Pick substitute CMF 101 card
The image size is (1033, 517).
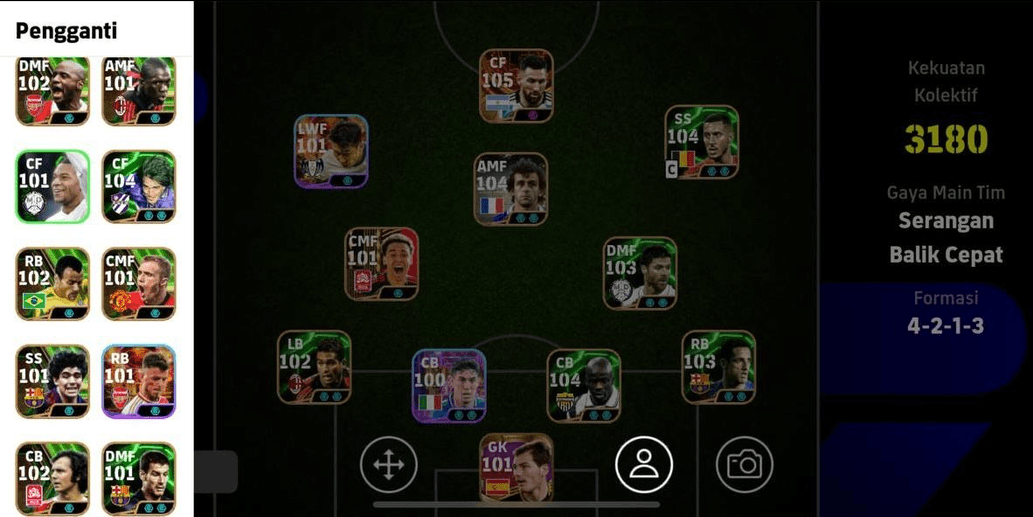pos(139,284)
